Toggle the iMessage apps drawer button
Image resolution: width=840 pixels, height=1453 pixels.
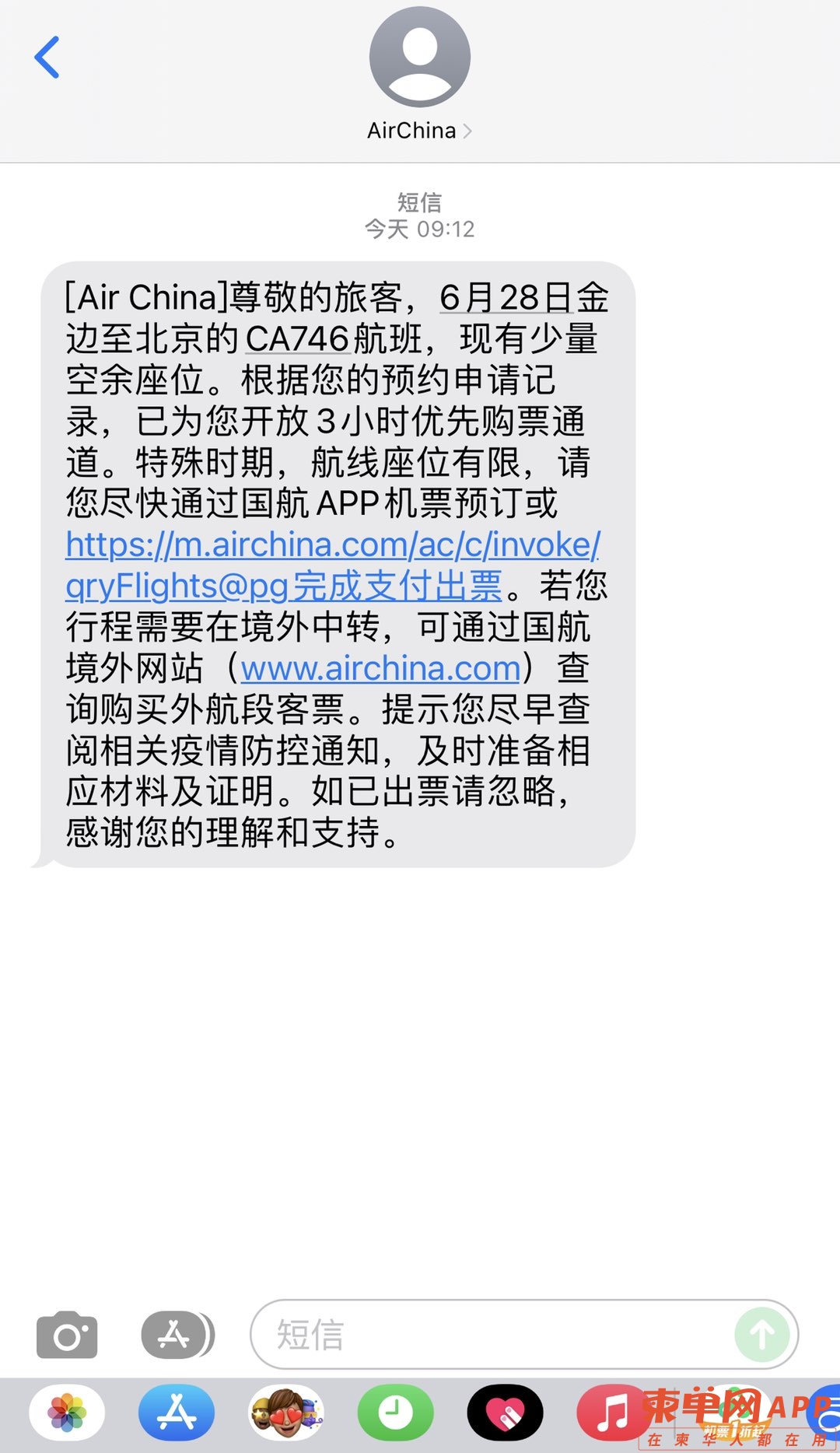(176, 1335)
